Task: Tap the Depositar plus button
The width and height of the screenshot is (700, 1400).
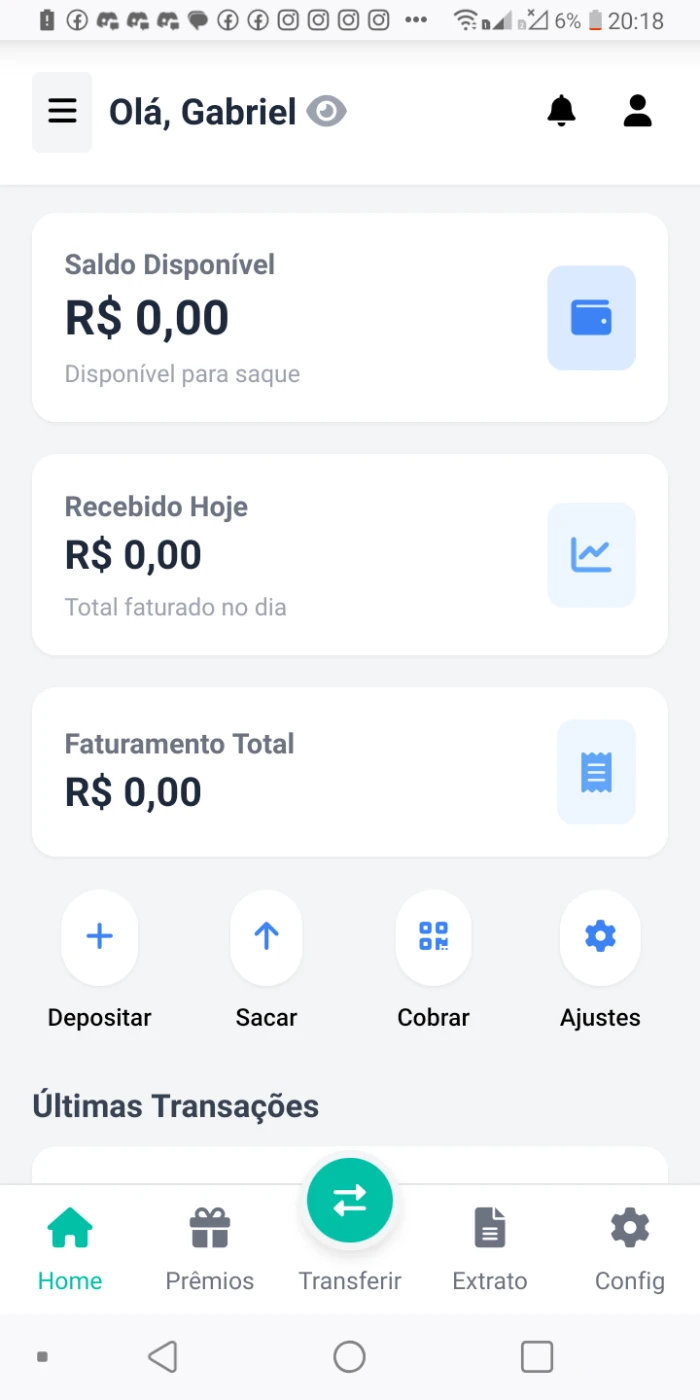Action: pyautogui.click(x=99, y=937)
